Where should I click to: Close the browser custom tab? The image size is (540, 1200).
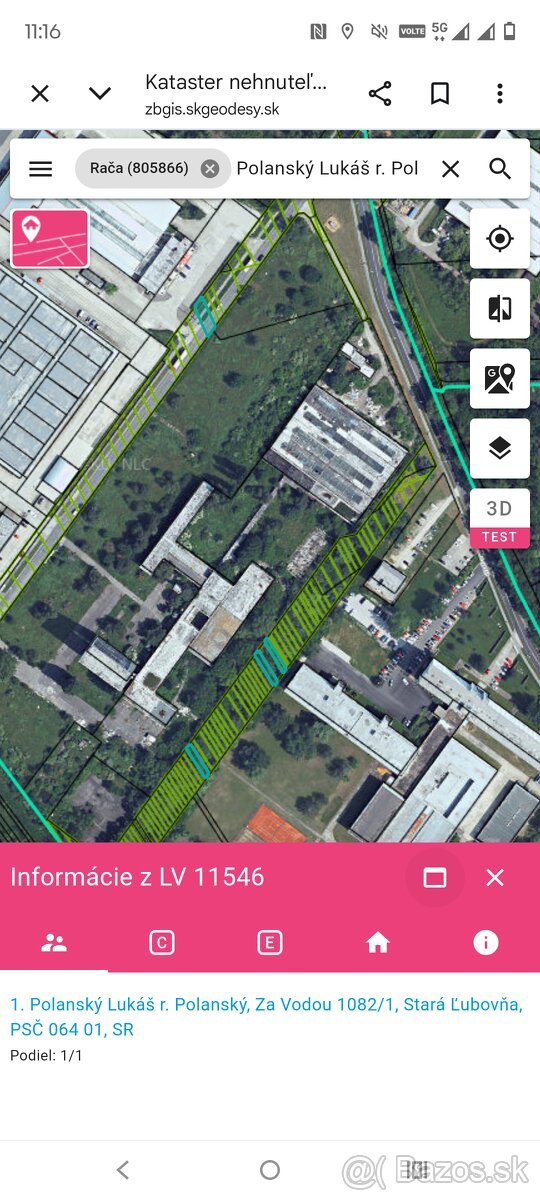pyautogui.click(x=40, y=94)
